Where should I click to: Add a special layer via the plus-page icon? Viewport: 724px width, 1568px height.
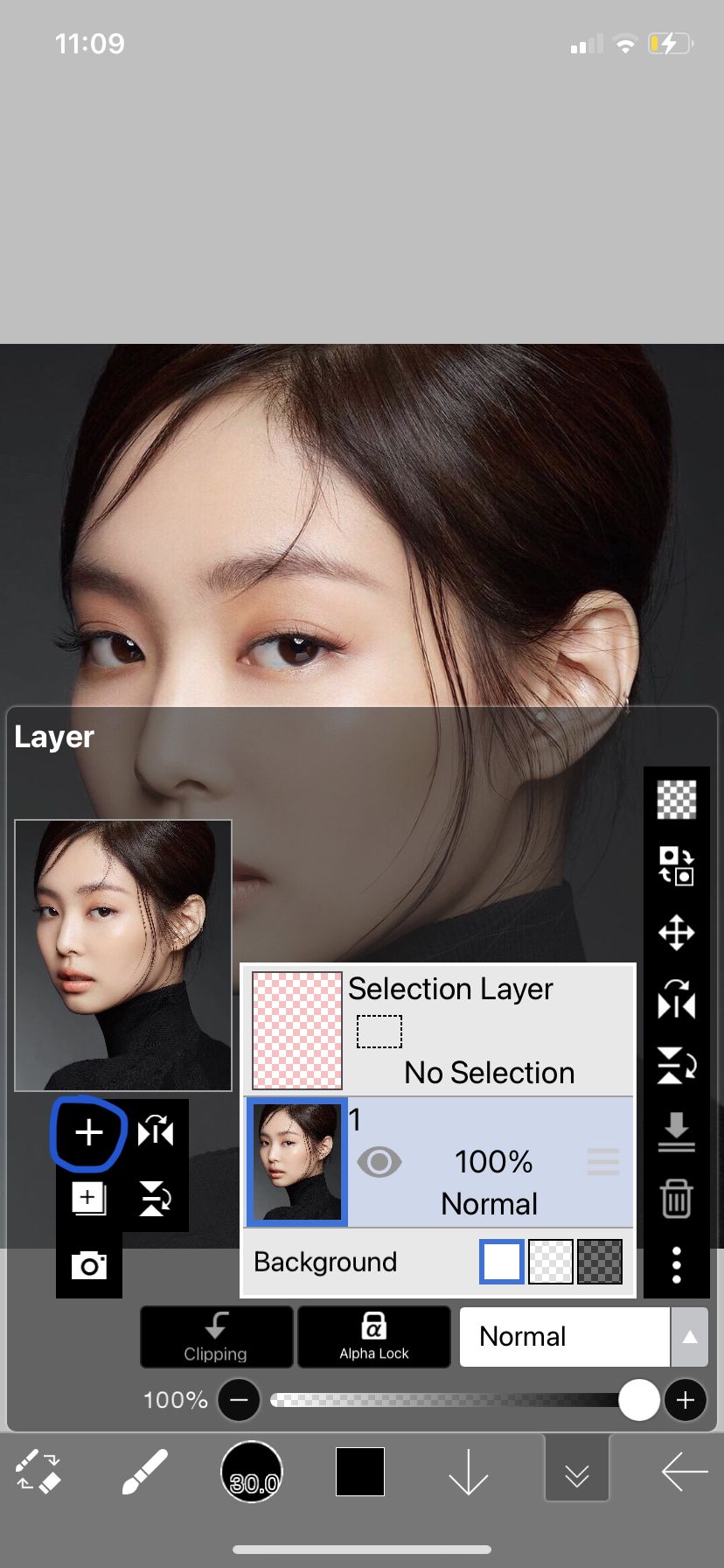pos(88,1198)
